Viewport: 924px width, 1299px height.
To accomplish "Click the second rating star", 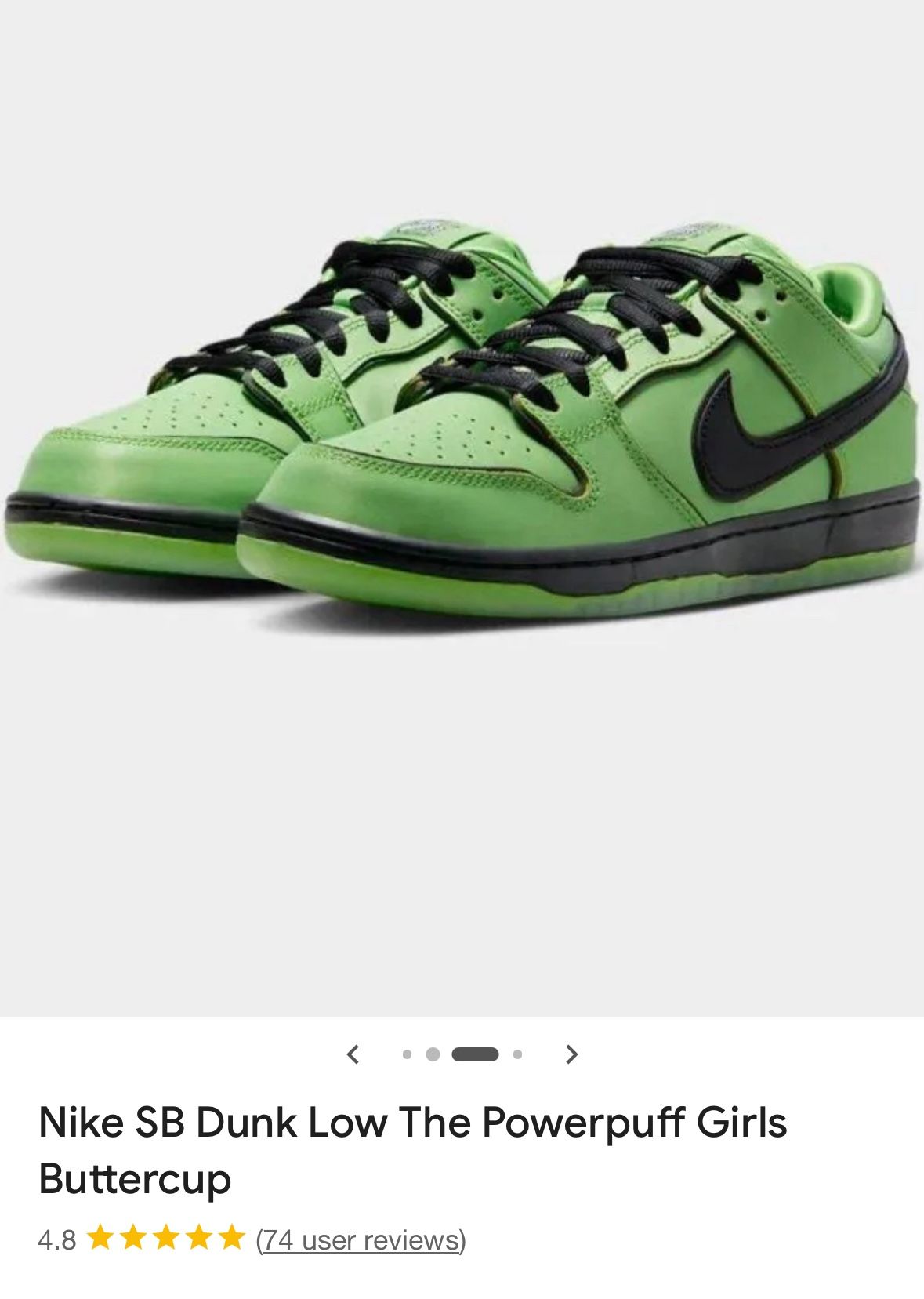I will tap(134, 1240).
